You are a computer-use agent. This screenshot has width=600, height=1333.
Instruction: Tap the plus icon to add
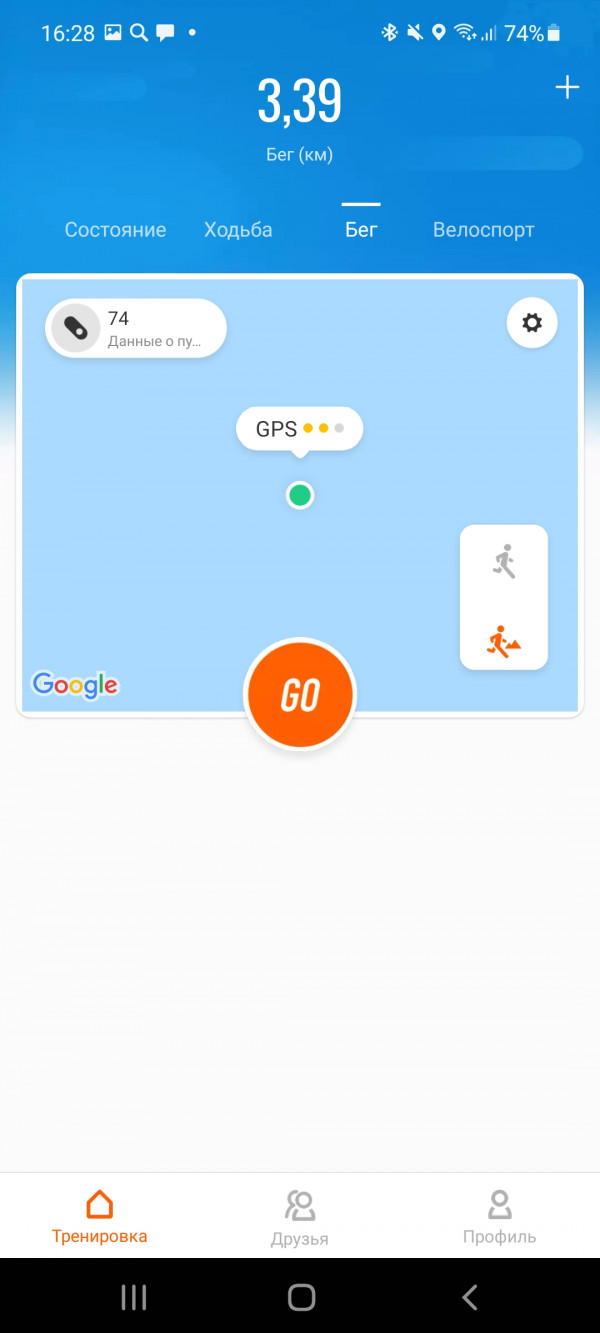567,88
